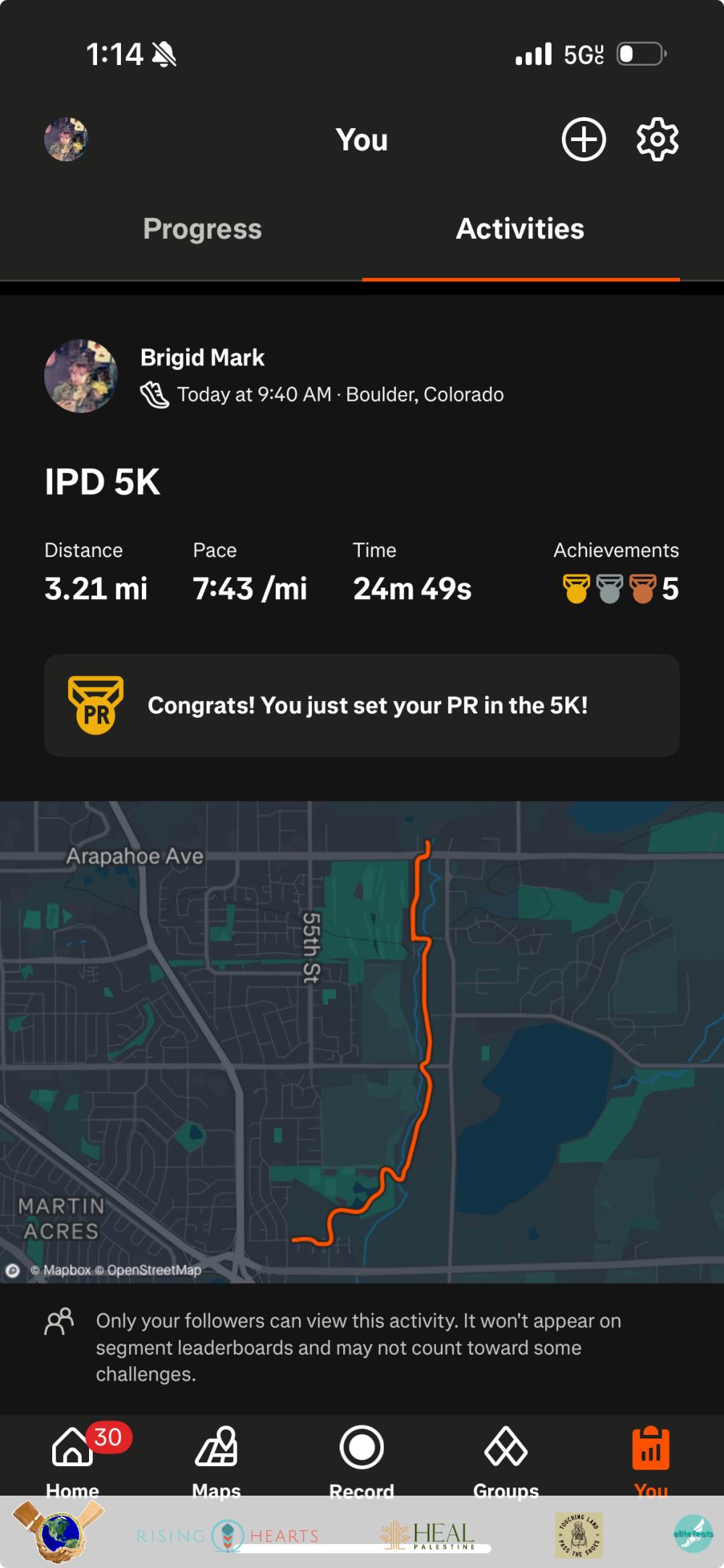Viewport: 724px width, 1568px height.
Task: Open your profile picture in the header
Action: click(66, 139)
